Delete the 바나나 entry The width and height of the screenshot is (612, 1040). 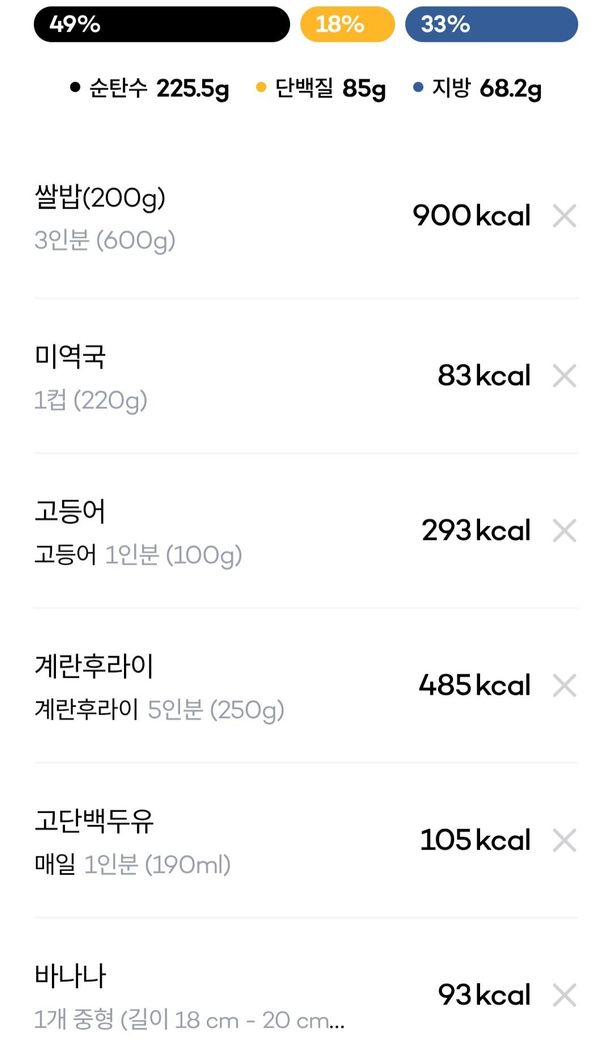click(x=564, y=995)
